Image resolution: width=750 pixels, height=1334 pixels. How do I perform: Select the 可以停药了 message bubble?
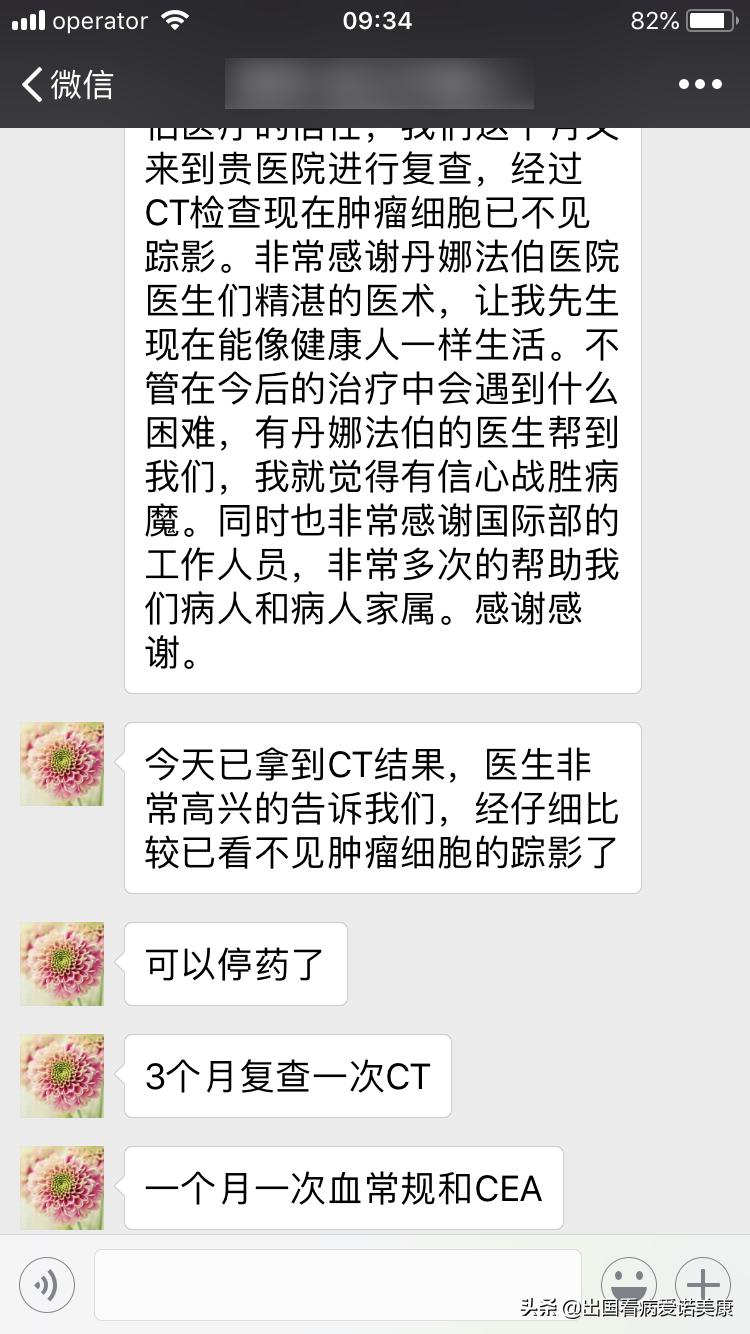(235, 964)
